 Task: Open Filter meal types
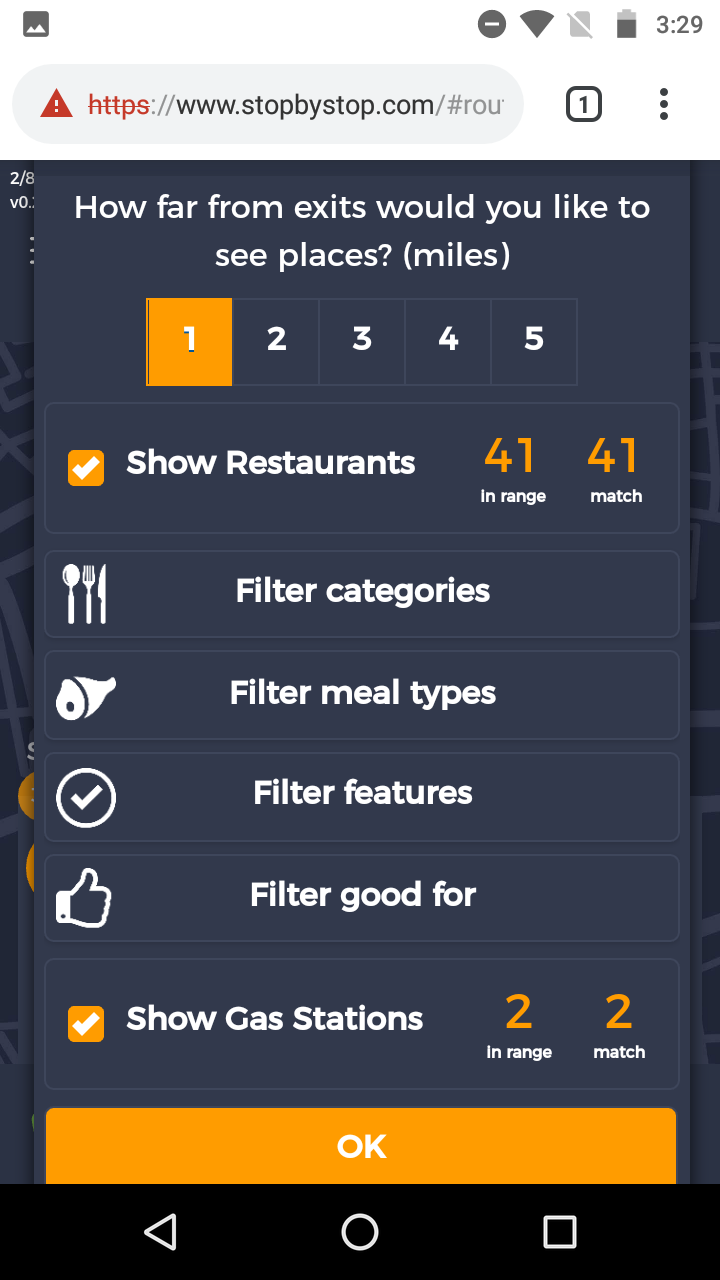coord(362,694)
